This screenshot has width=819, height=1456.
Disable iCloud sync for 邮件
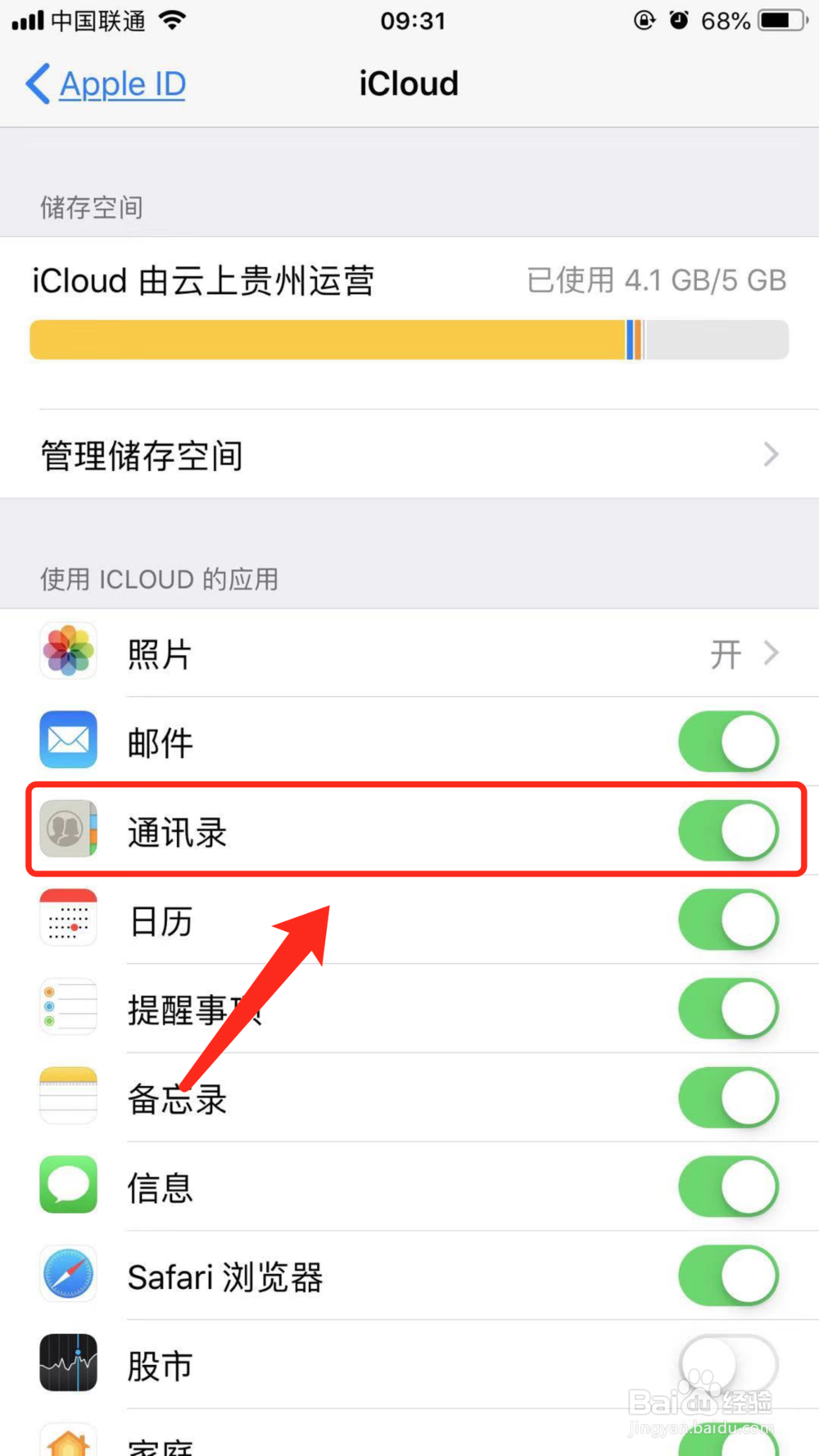[728, 740]
